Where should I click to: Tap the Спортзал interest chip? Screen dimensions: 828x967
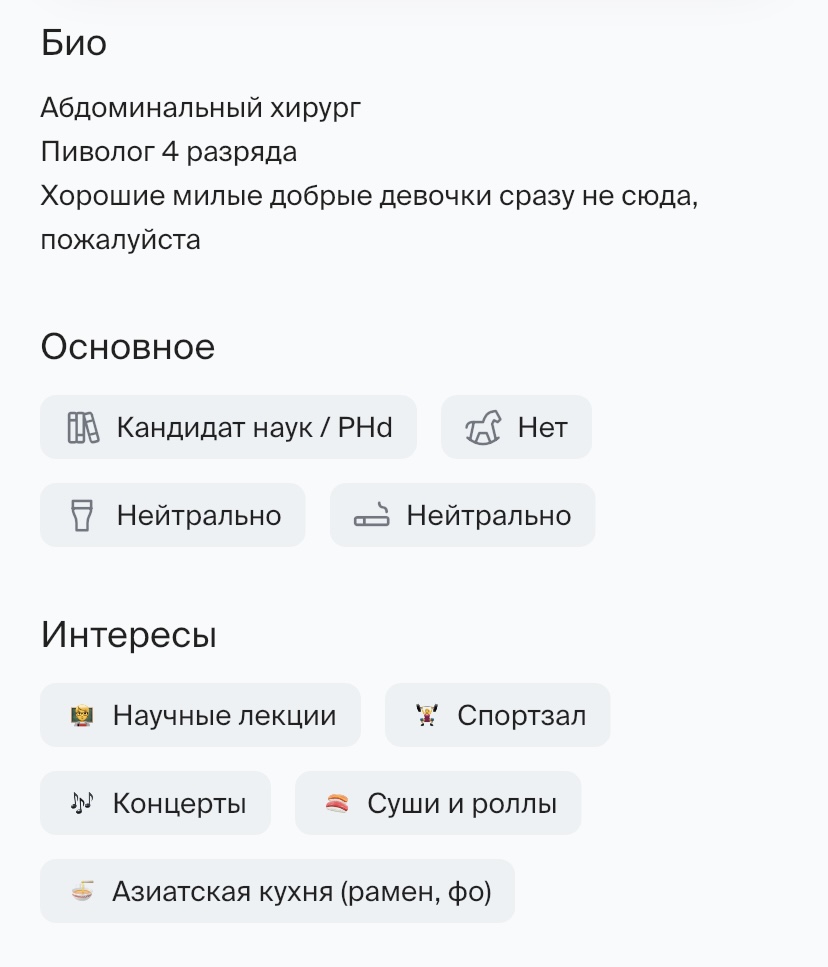point(497,716)
